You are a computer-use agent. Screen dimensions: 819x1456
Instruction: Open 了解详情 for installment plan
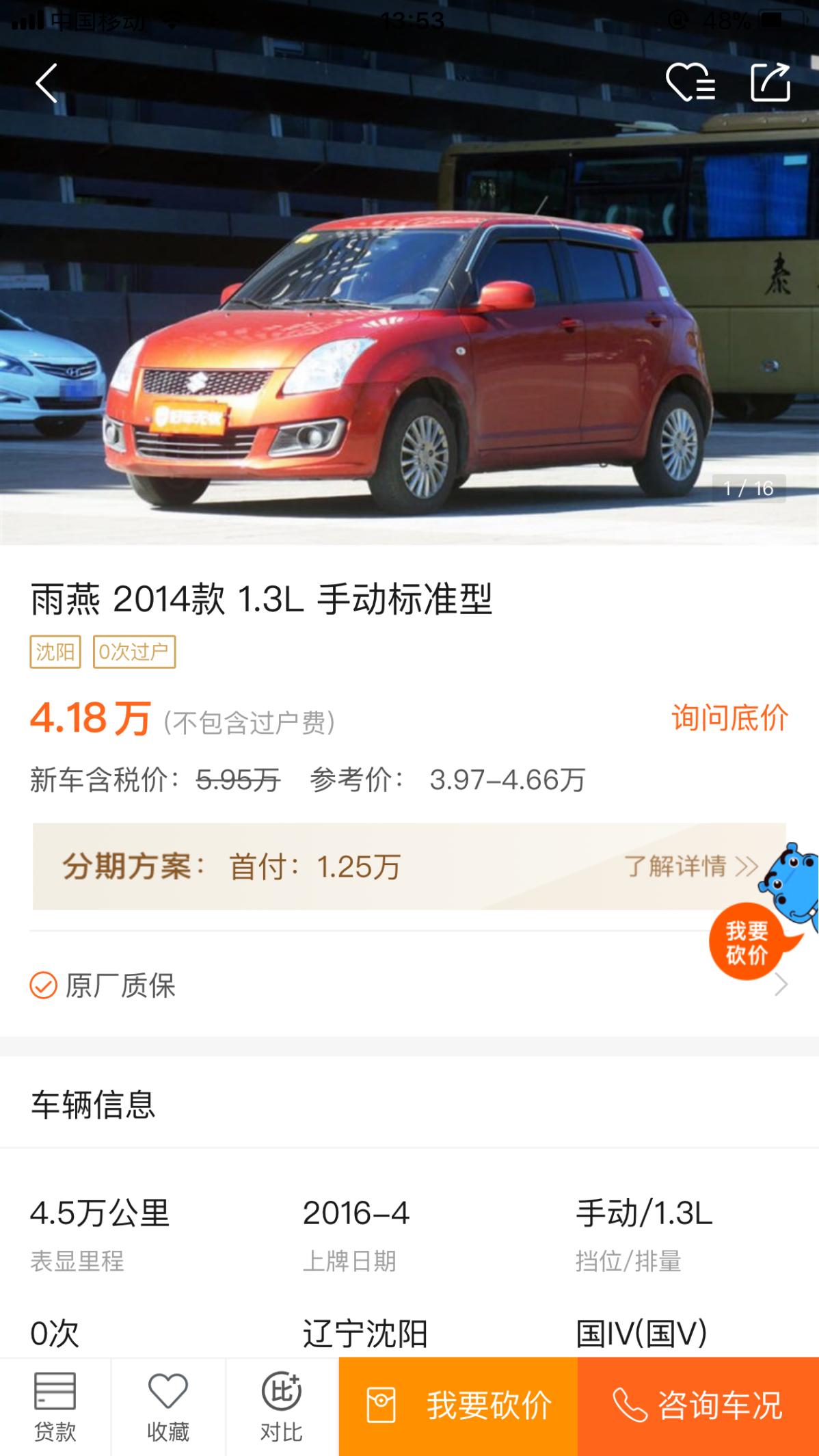click(x=690, y=866)
